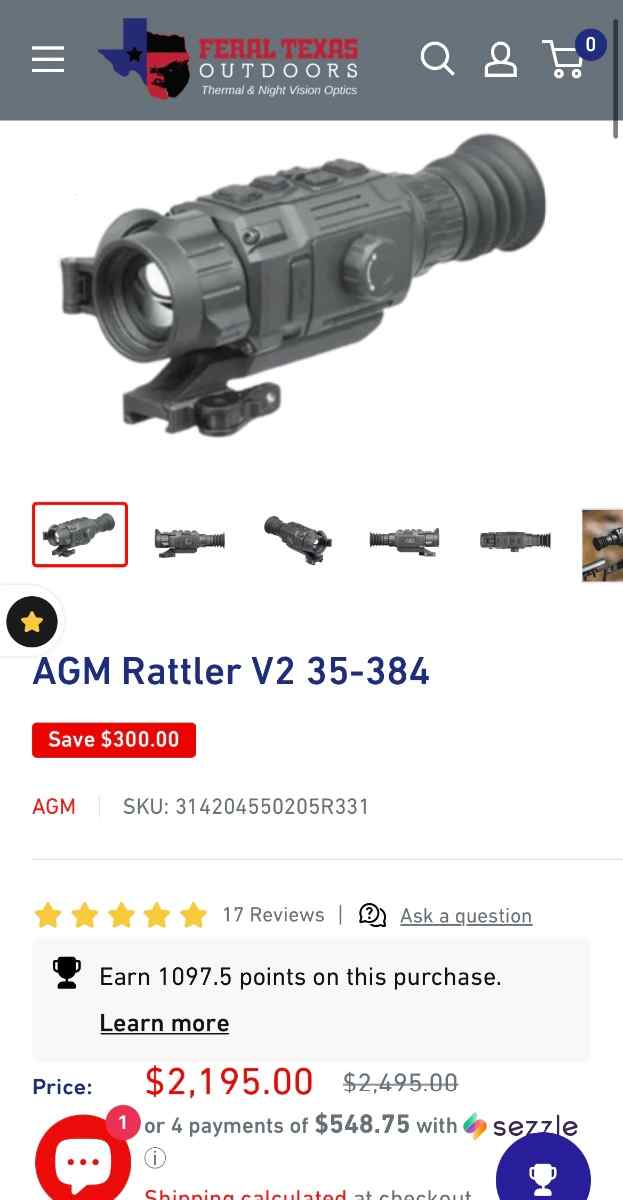Select the second scope thumbnail
623x1200 pixels.
190,540
